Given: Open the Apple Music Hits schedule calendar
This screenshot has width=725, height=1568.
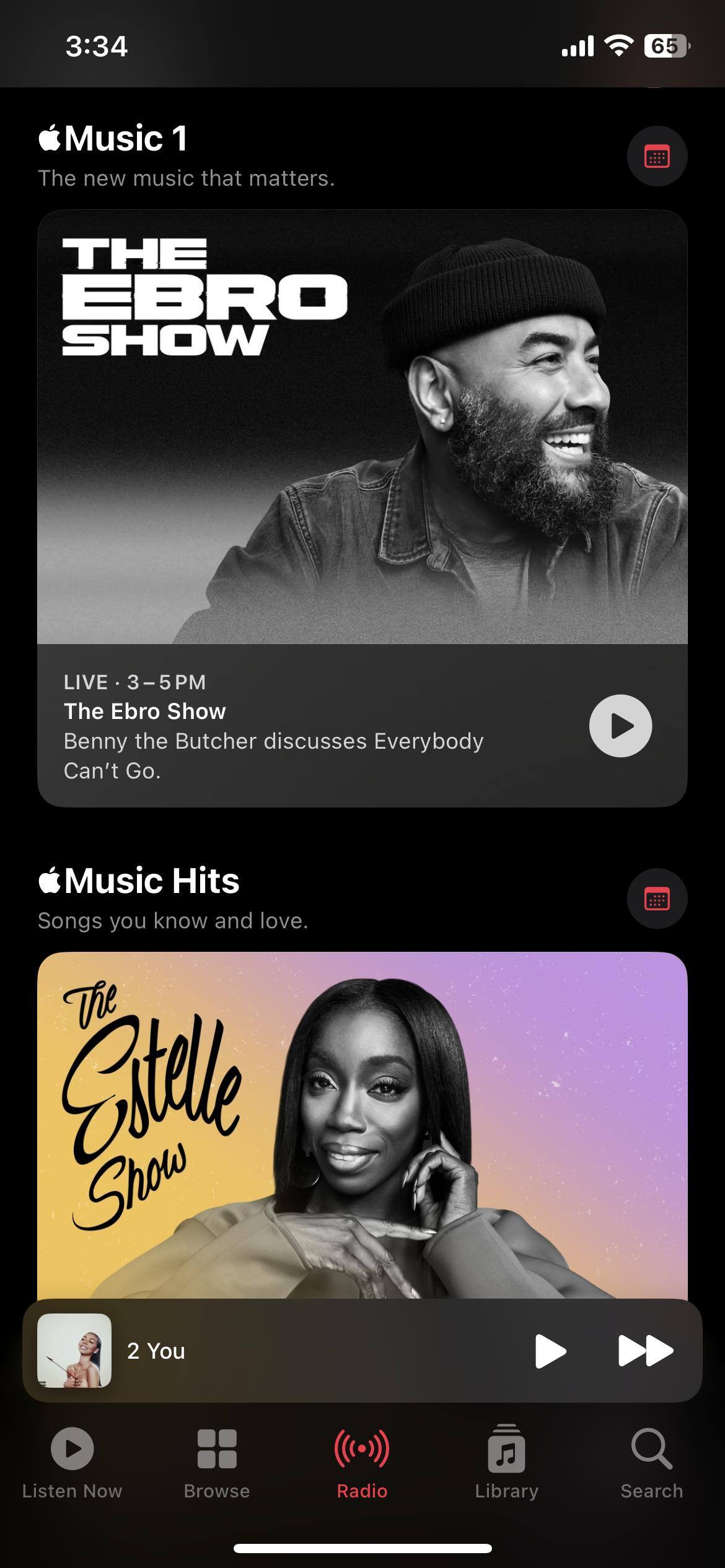Looking at the screenshot, I should (657, 899).
